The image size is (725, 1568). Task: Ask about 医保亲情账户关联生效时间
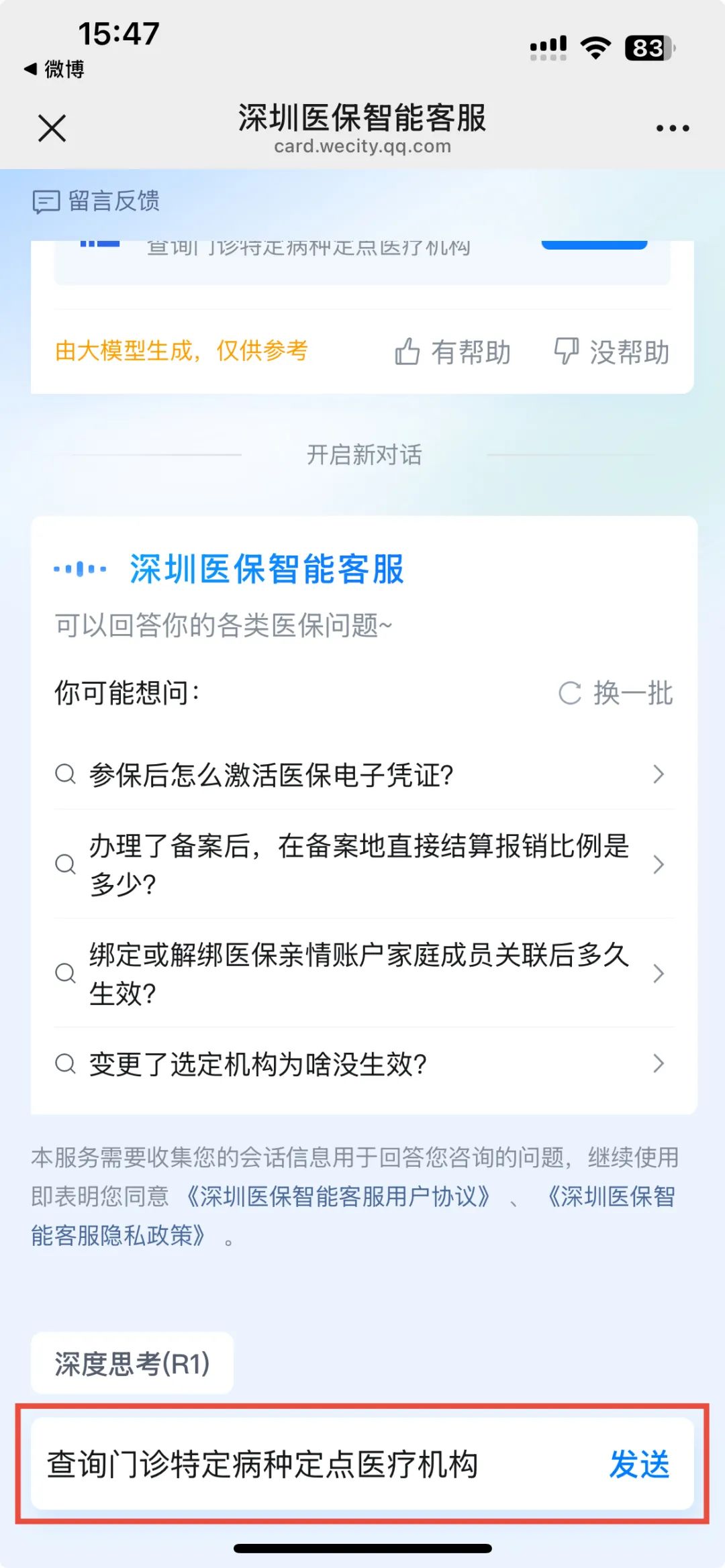tap(364, 973)
